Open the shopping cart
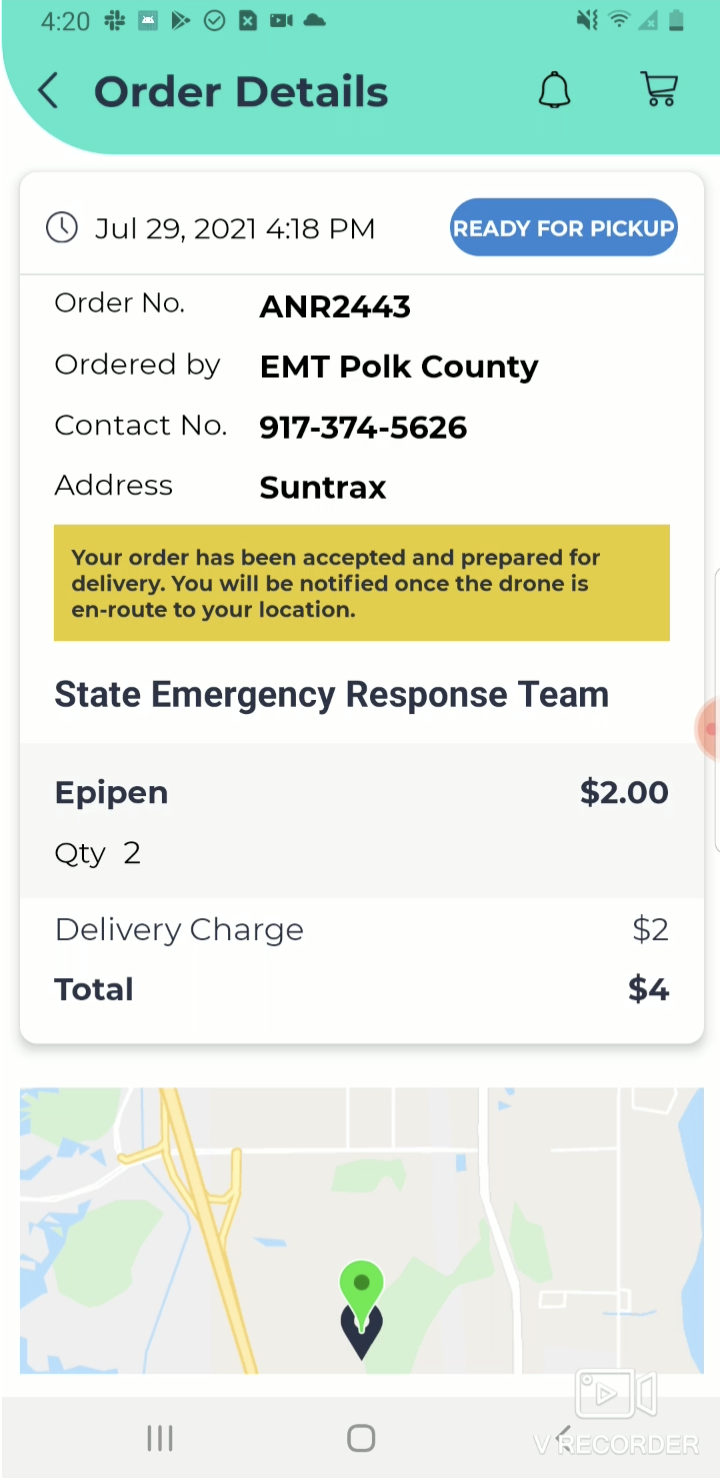720x1478 pixels. (659, 90)
